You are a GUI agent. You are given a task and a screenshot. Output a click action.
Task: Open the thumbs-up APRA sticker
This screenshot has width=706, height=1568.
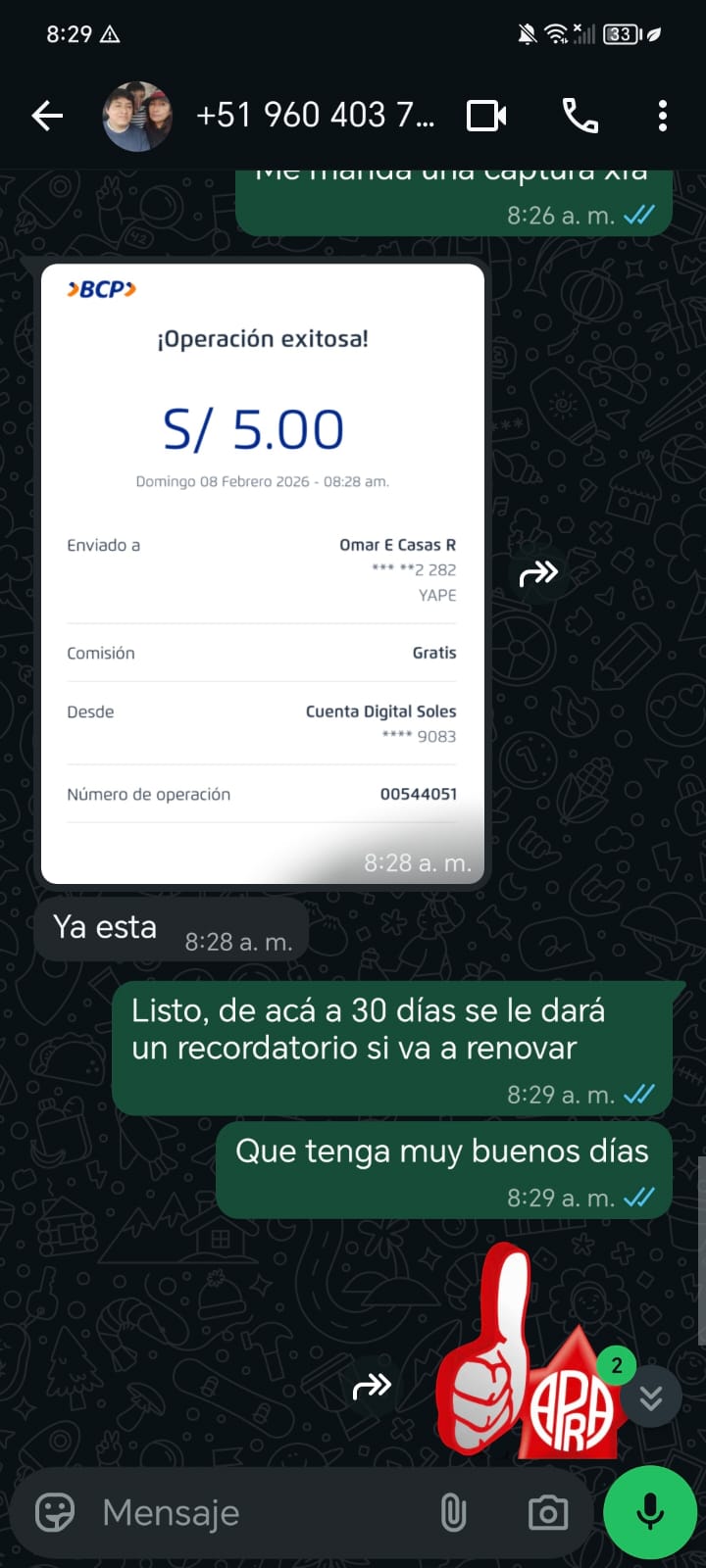click(x=529, y=1350)
